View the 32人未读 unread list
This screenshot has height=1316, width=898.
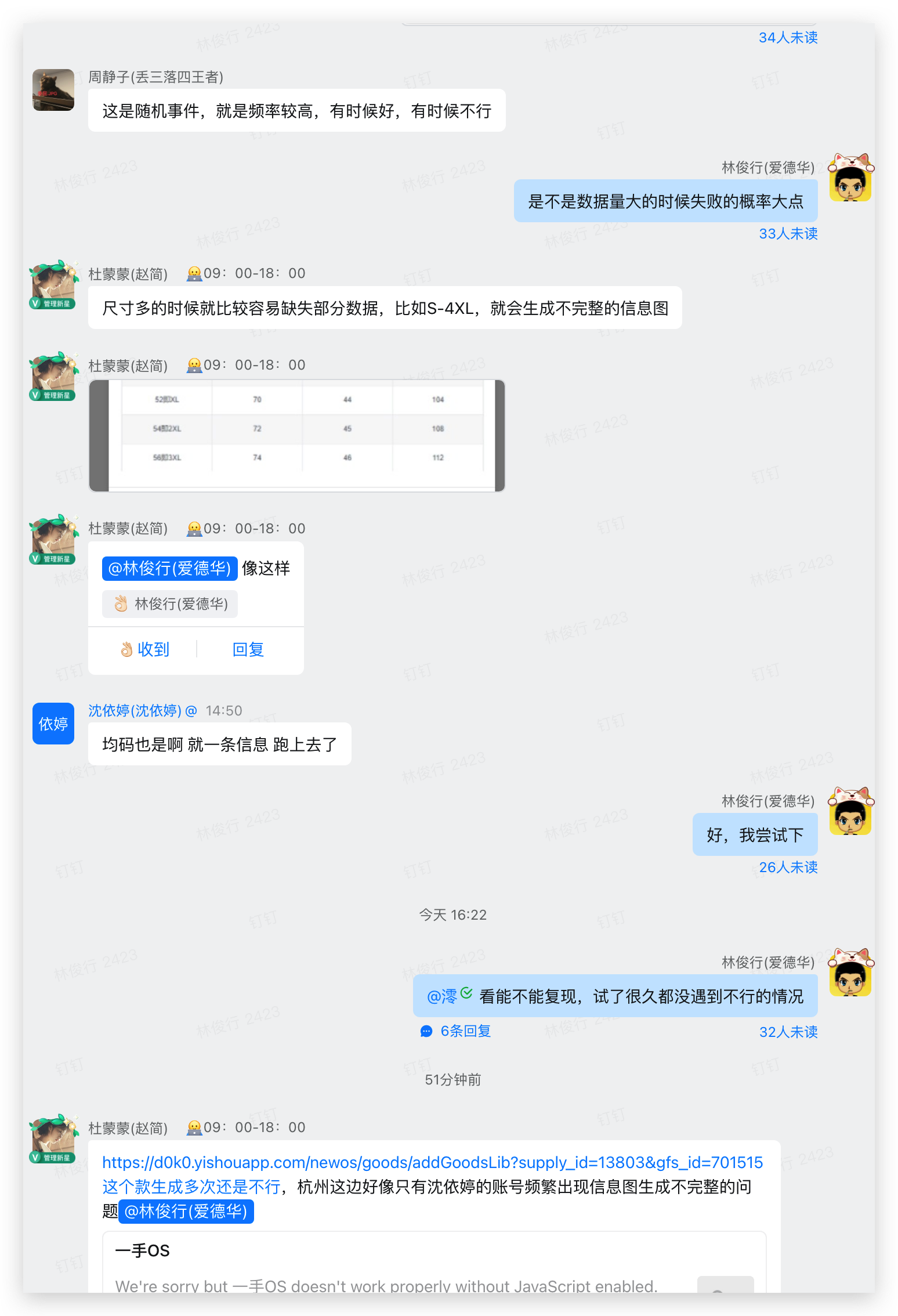pyautogui.click(x=788, y=1032)
